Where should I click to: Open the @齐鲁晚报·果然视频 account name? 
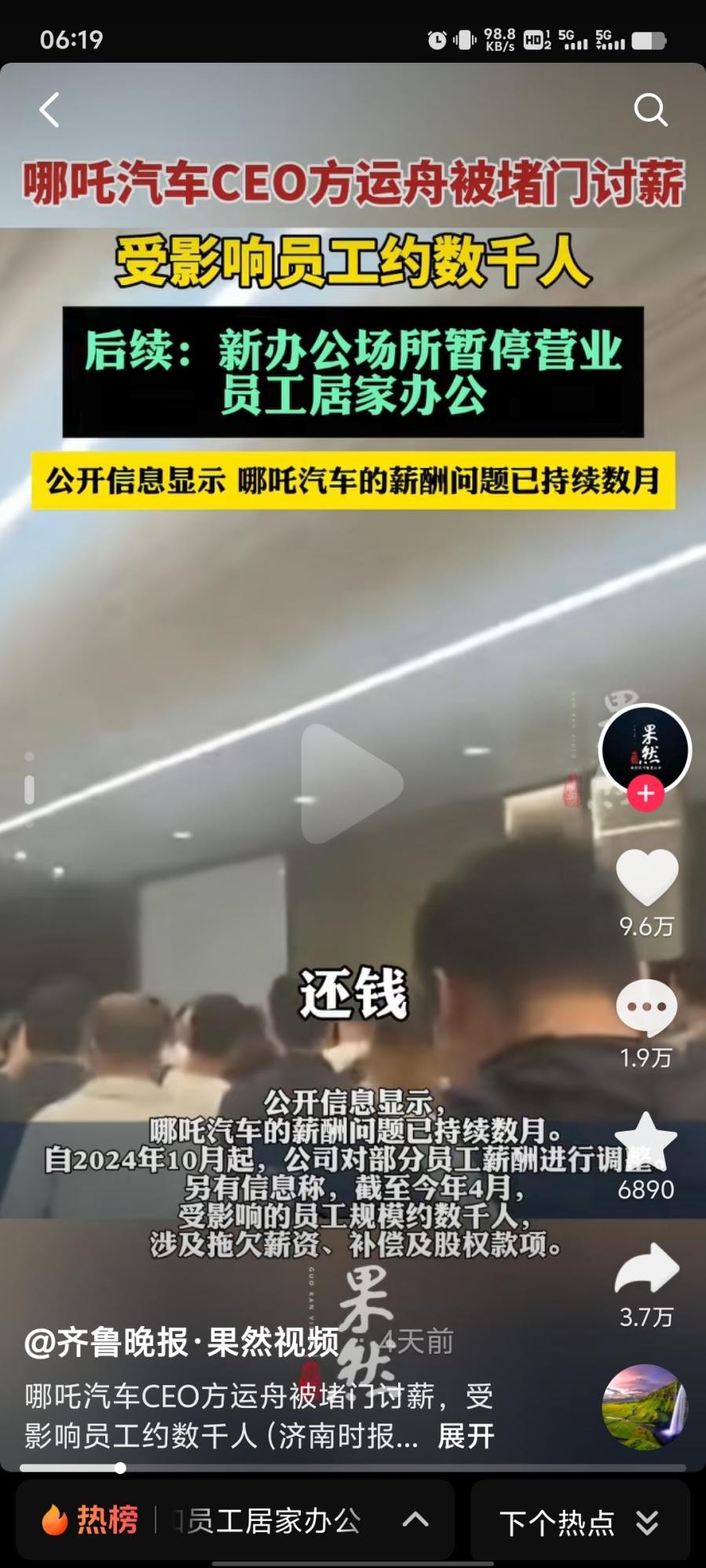tap(182, 1343)
